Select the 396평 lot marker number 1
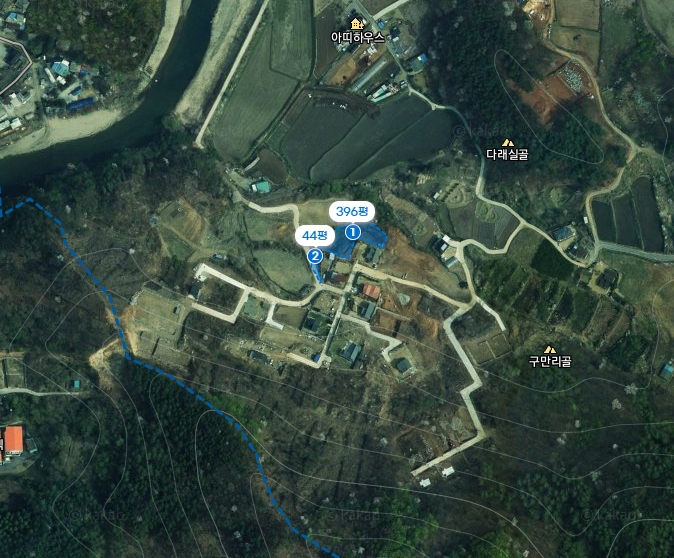 353,231
